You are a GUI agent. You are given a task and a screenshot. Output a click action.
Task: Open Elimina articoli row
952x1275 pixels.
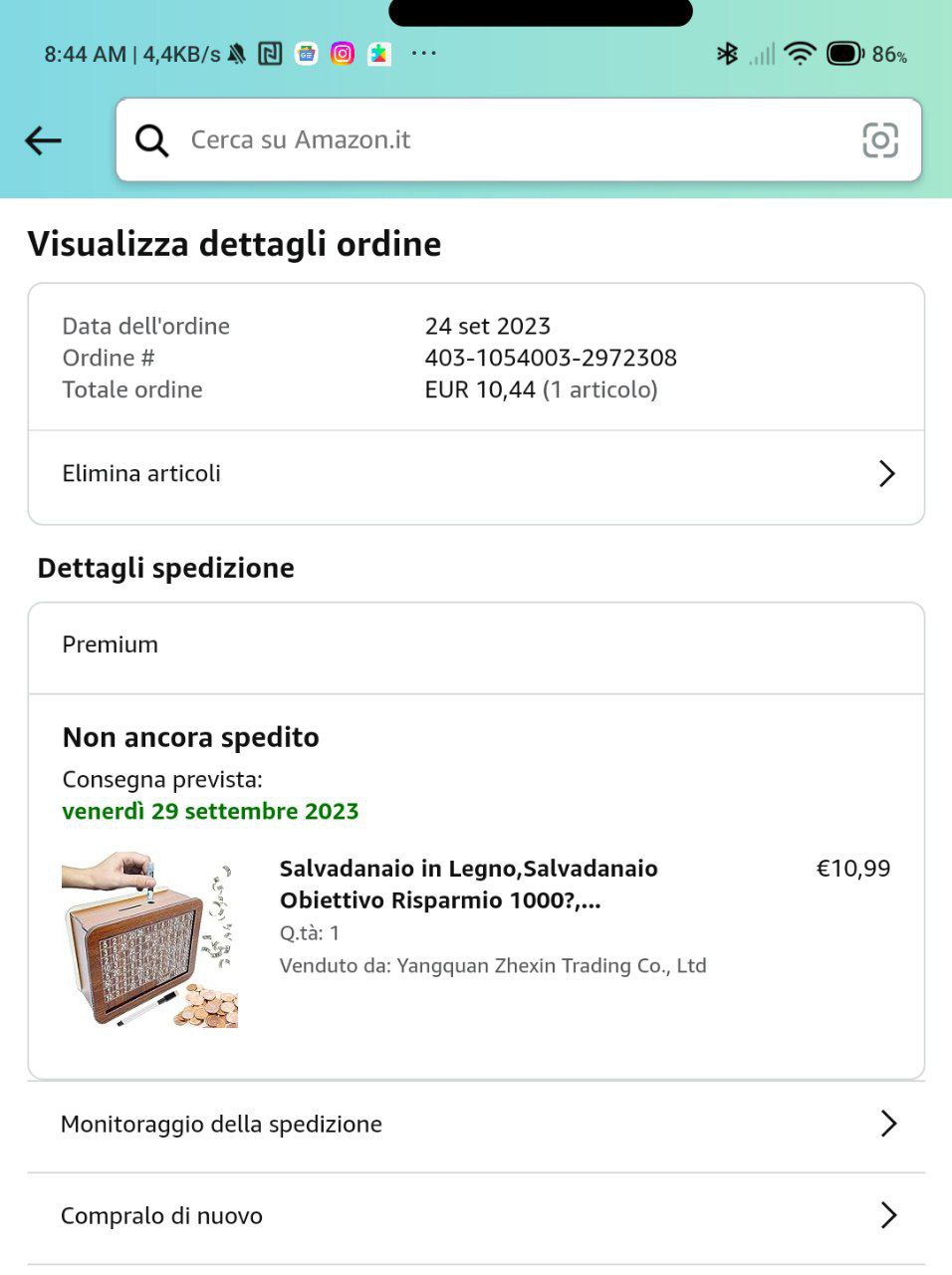pos(476,474)
